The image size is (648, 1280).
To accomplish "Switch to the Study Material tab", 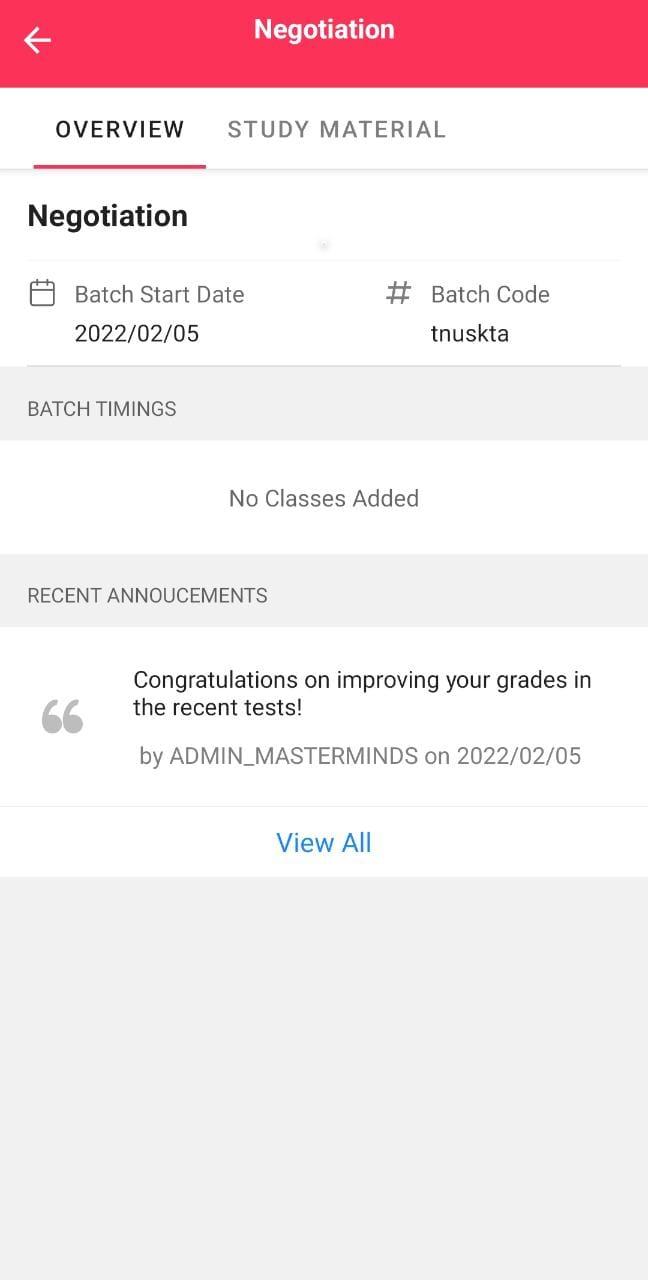I will (337, 129).
